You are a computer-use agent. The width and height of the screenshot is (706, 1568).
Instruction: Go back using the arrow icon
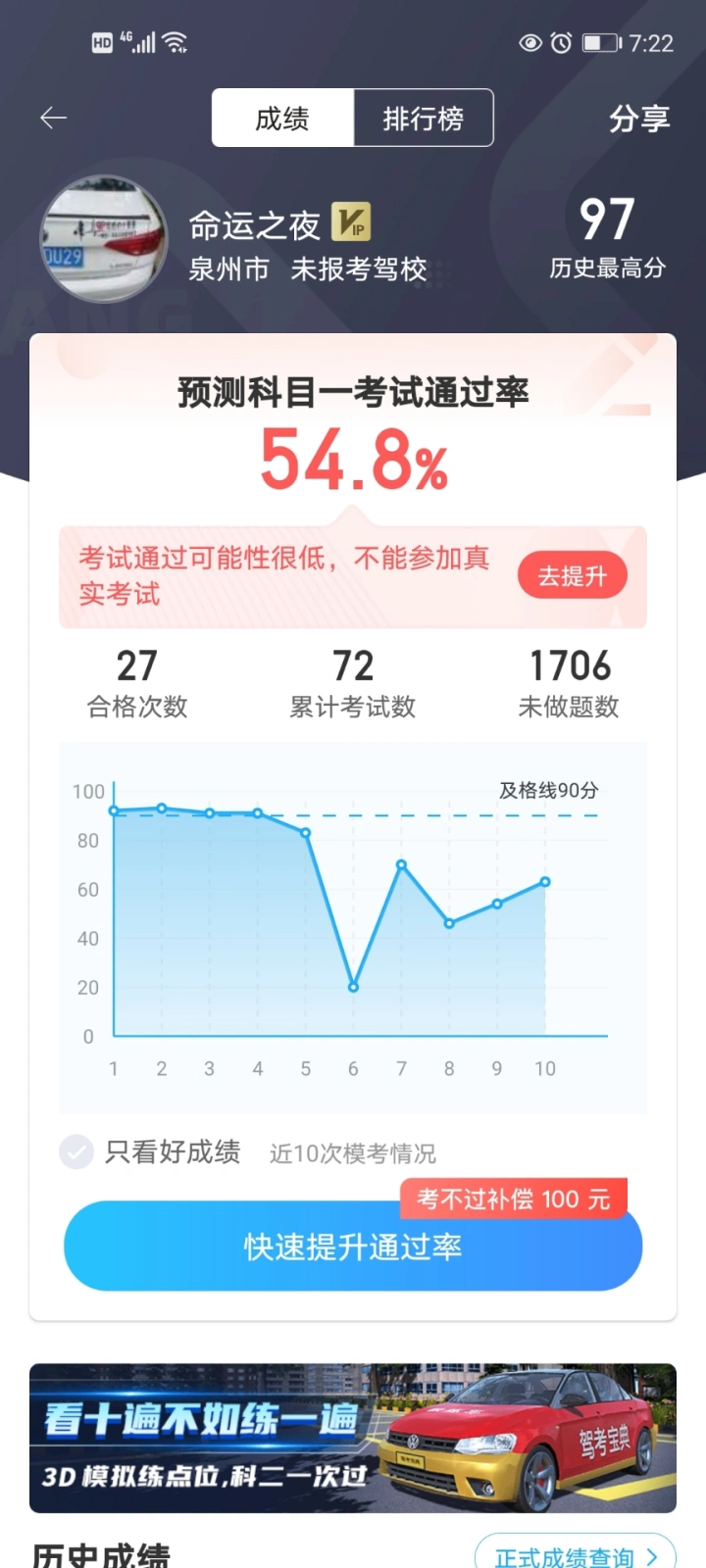coord(53,119)
